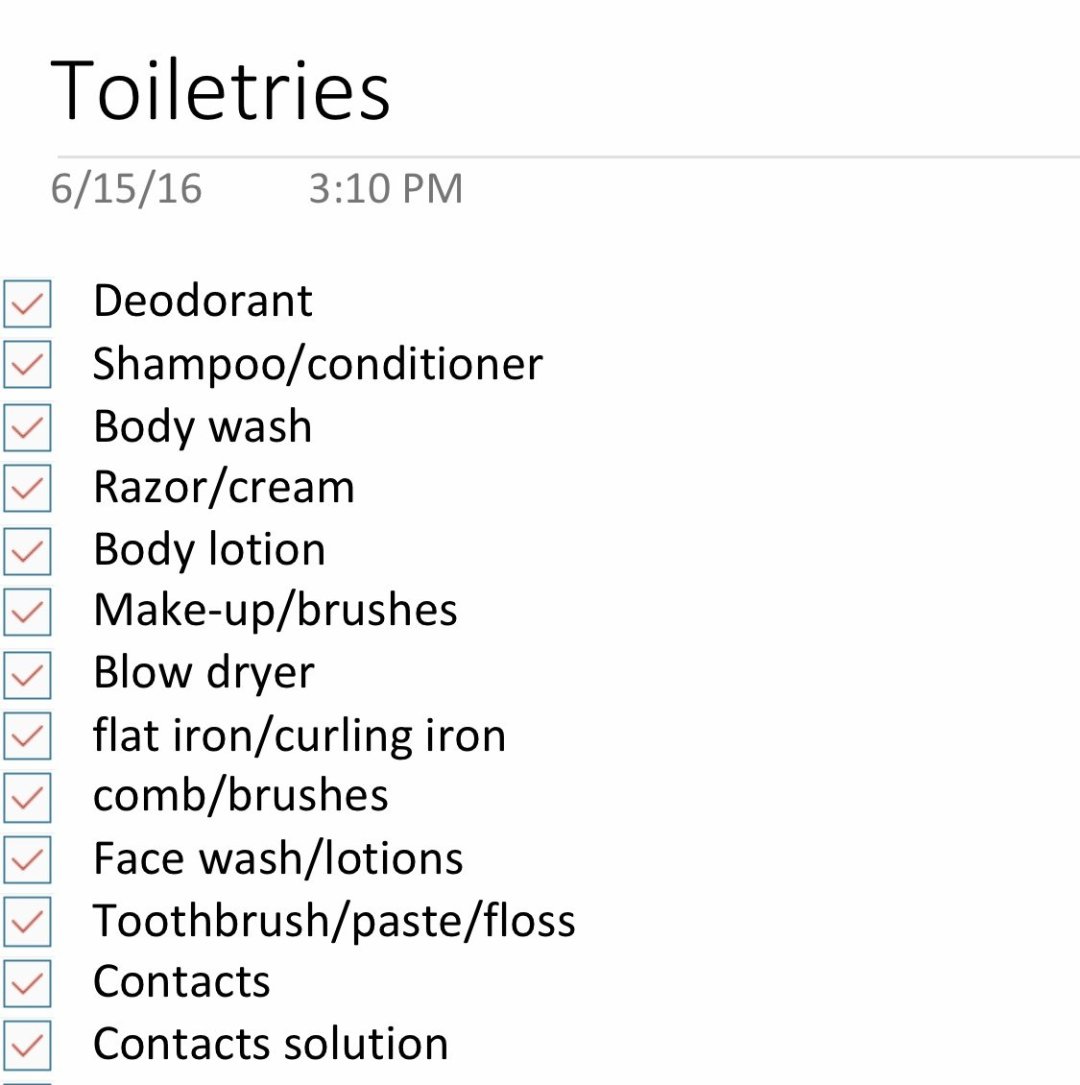This screenshot has height=1085, width=1080.
Task: Toggle the Body wash checkbox
Action: pos(27,428)
